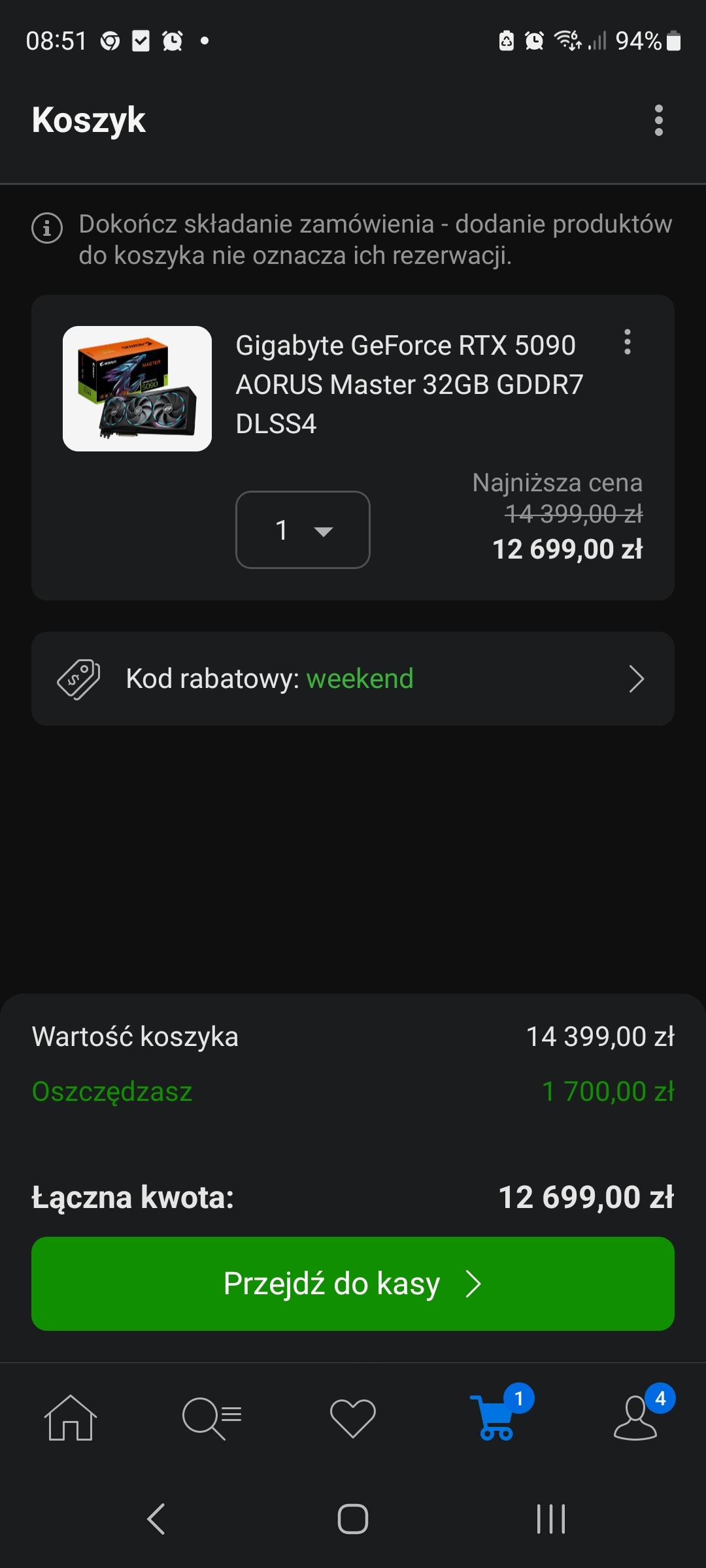Open recent apps from navigation bar

550,1518
